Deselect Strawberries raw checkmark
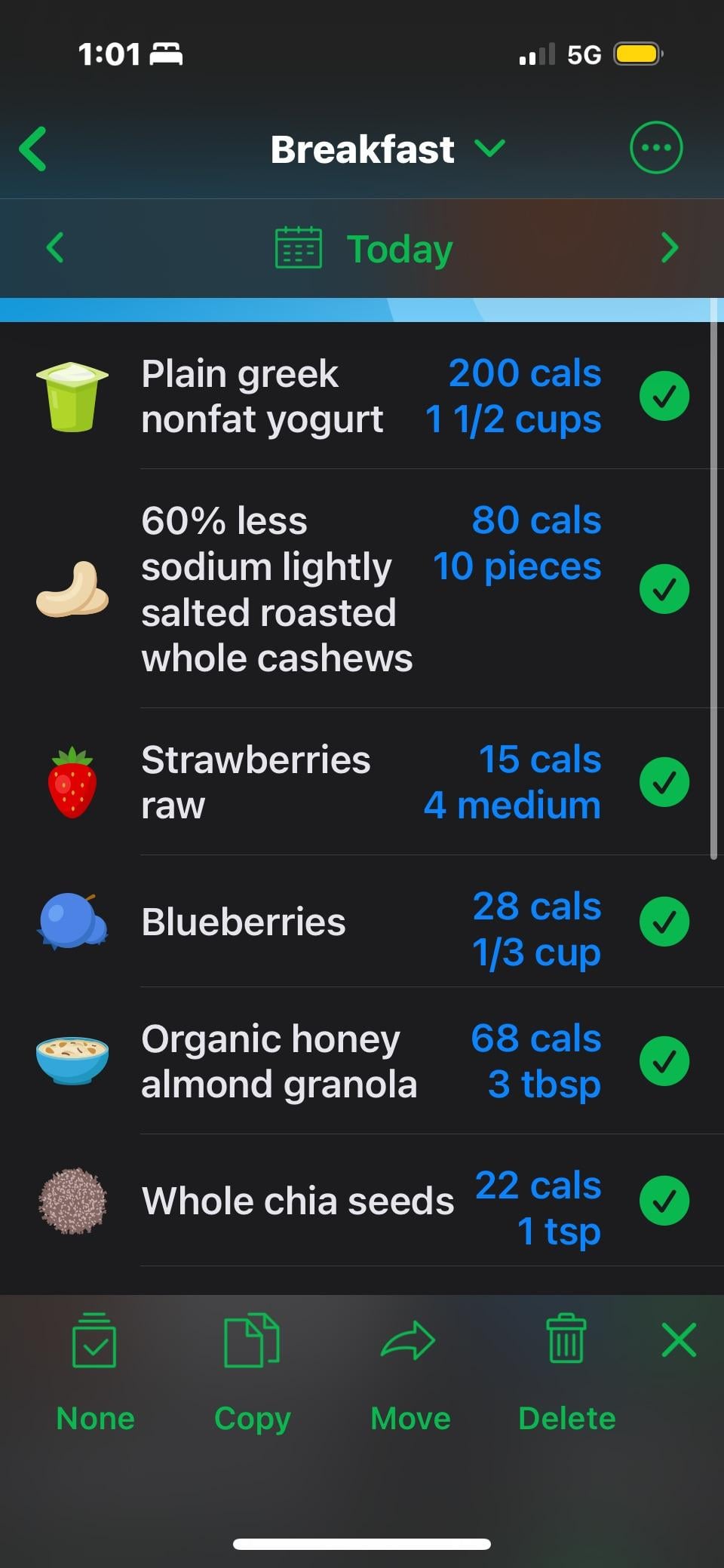Viewport: 724px width, 1568px height. [x=664, y=782]
